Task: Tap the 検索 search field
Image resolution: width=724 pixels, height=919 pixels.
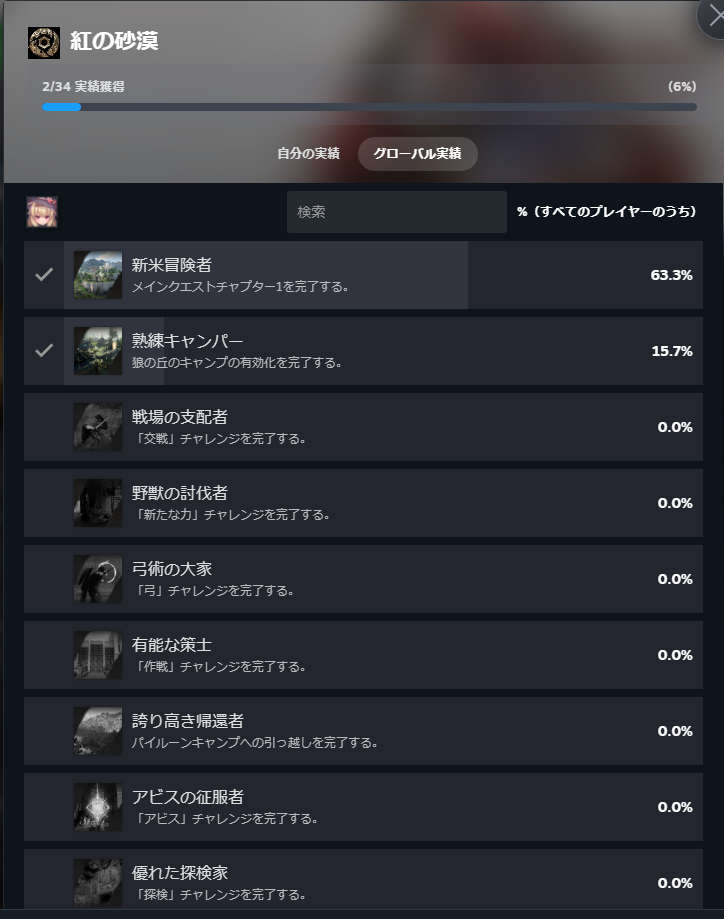Action: [397, 212]
